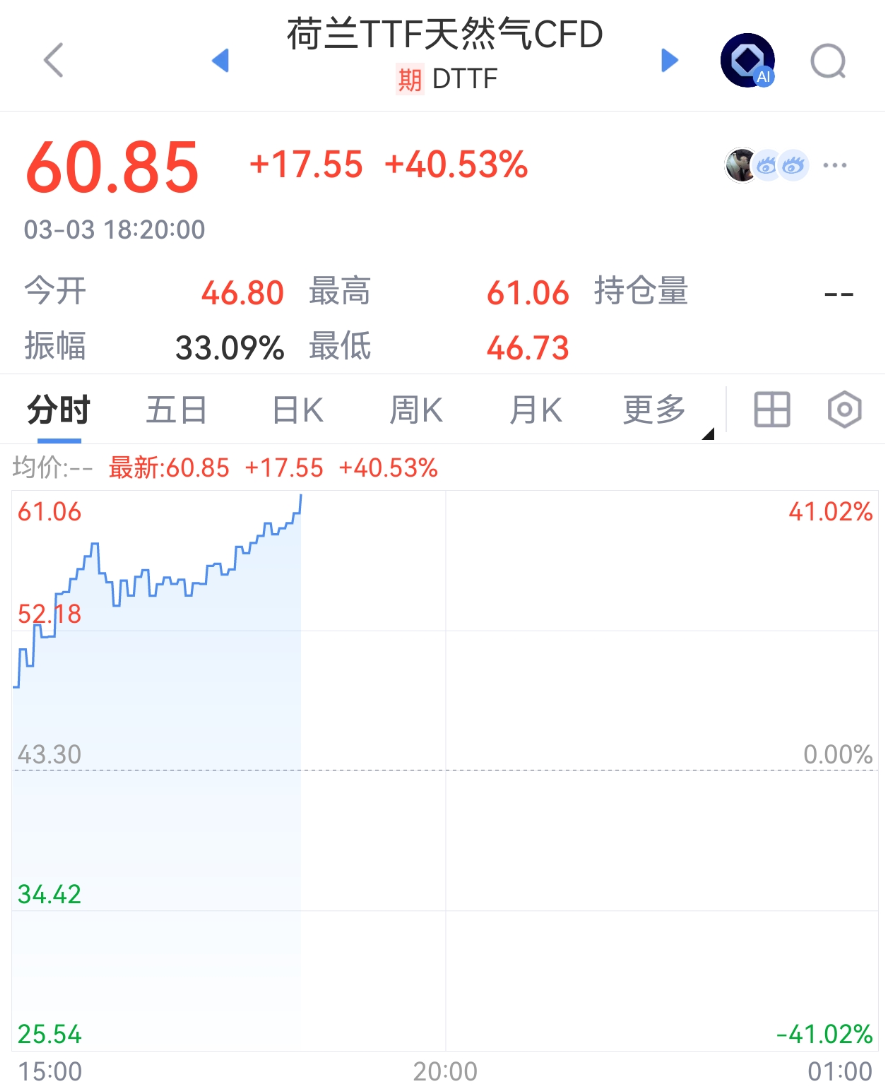This screenshot has width=885, height=1092.
Task: Switch to the 五日 chart tab
Action: pos(177,410)
